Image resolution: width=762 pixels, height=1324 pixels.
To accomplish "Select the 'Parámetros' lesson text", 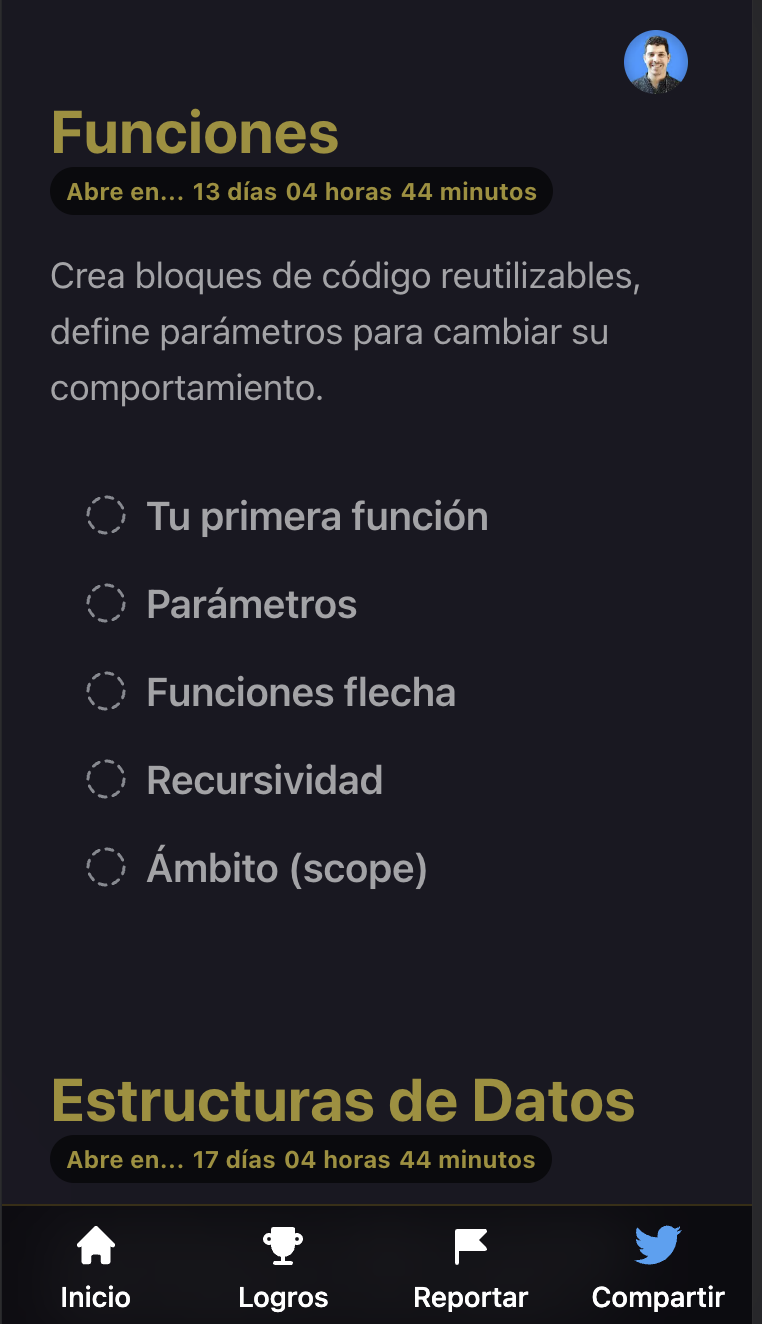I will pos(252,604).
